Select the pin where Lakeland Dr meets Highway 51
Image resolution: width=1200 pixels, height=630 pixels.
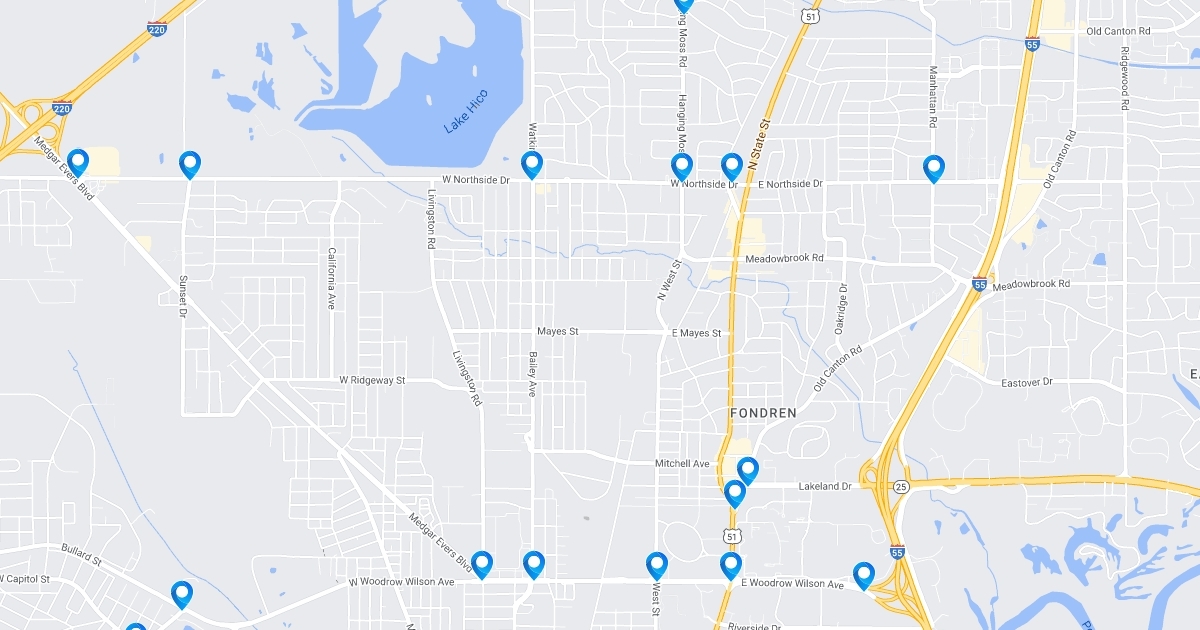pos(735,492)
